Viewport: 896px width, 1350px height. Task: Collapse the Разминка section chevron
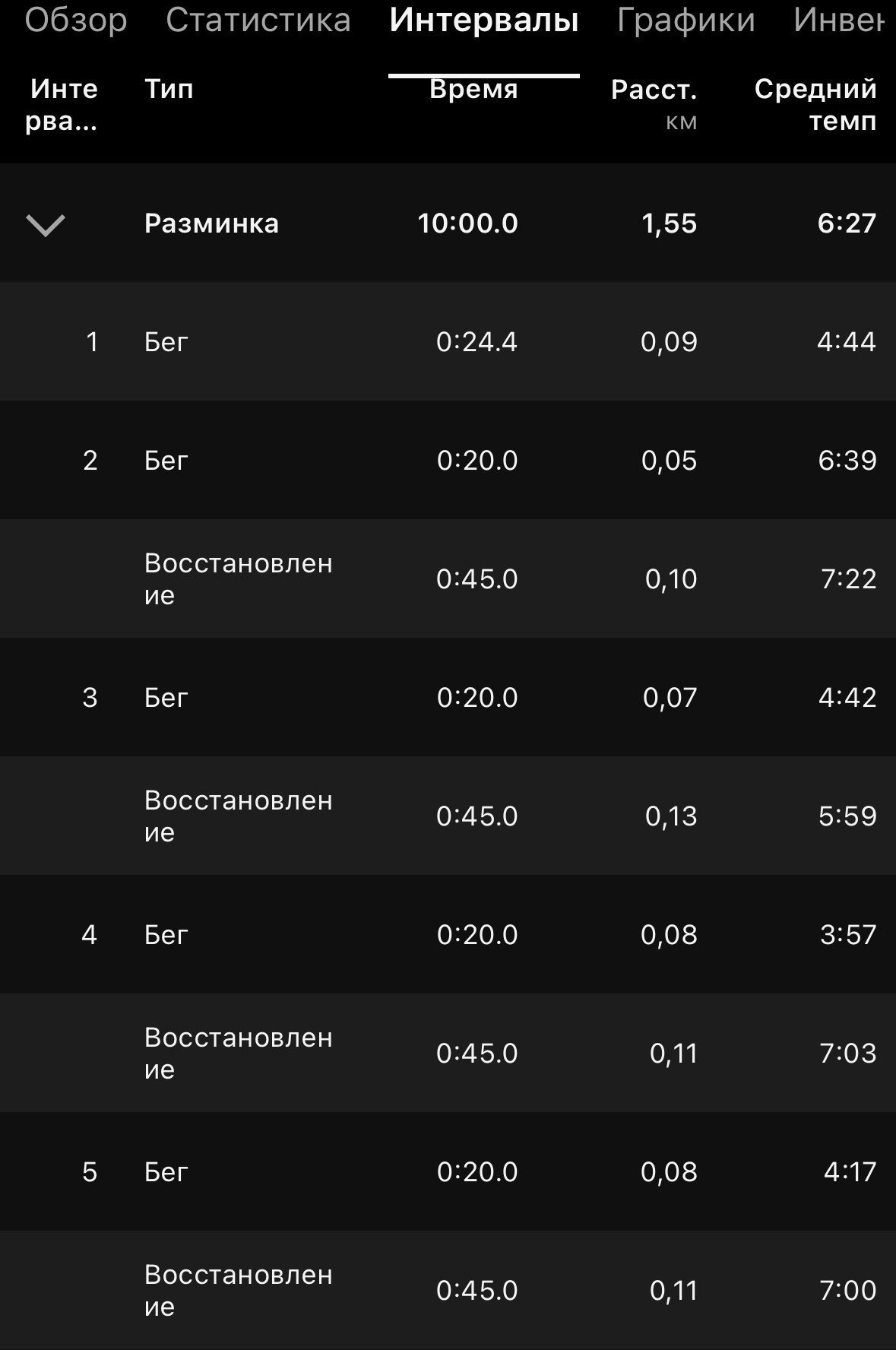click(46, 225)
